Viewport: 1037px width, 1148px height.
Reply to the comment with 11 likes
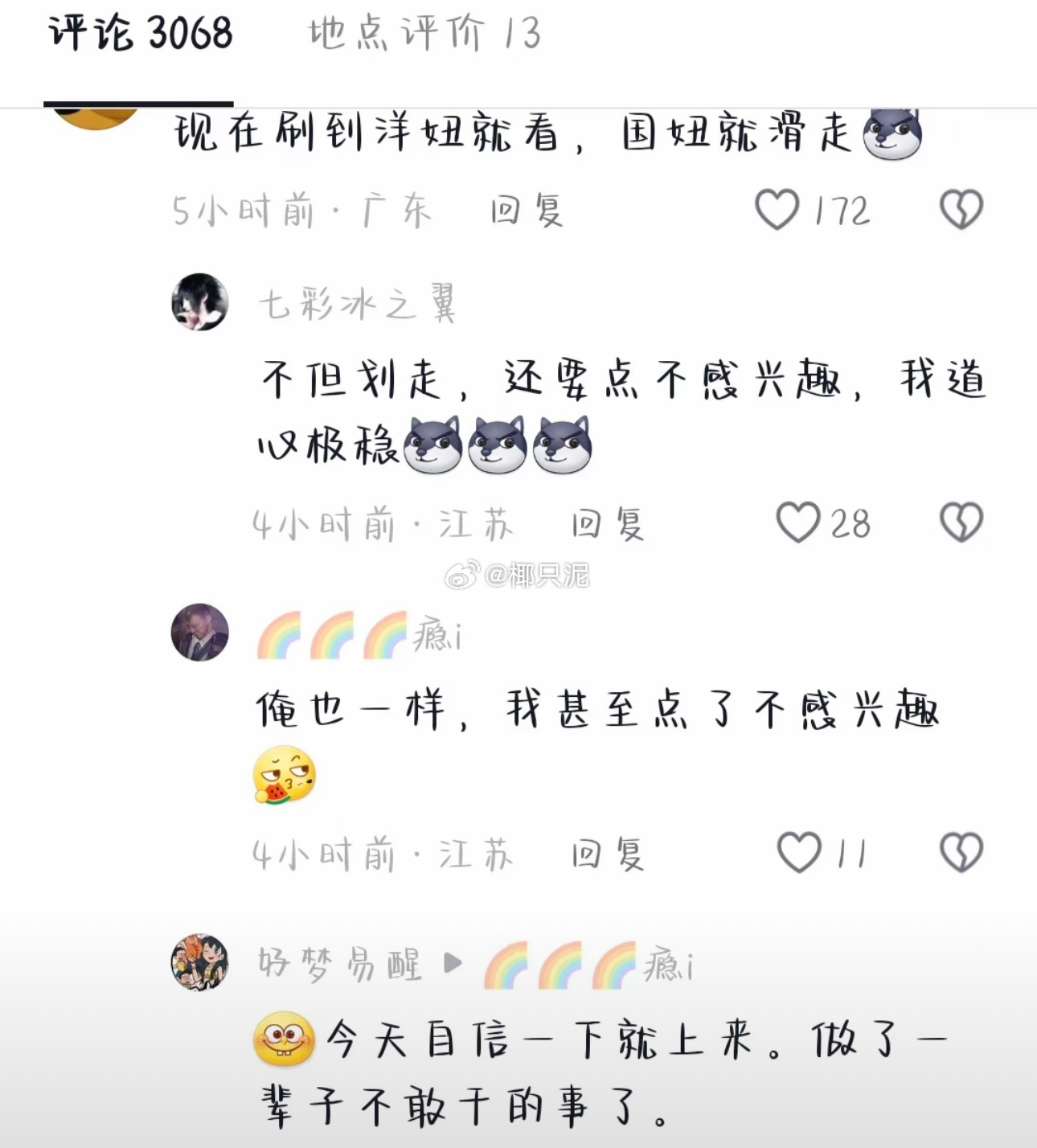point(608,854)
